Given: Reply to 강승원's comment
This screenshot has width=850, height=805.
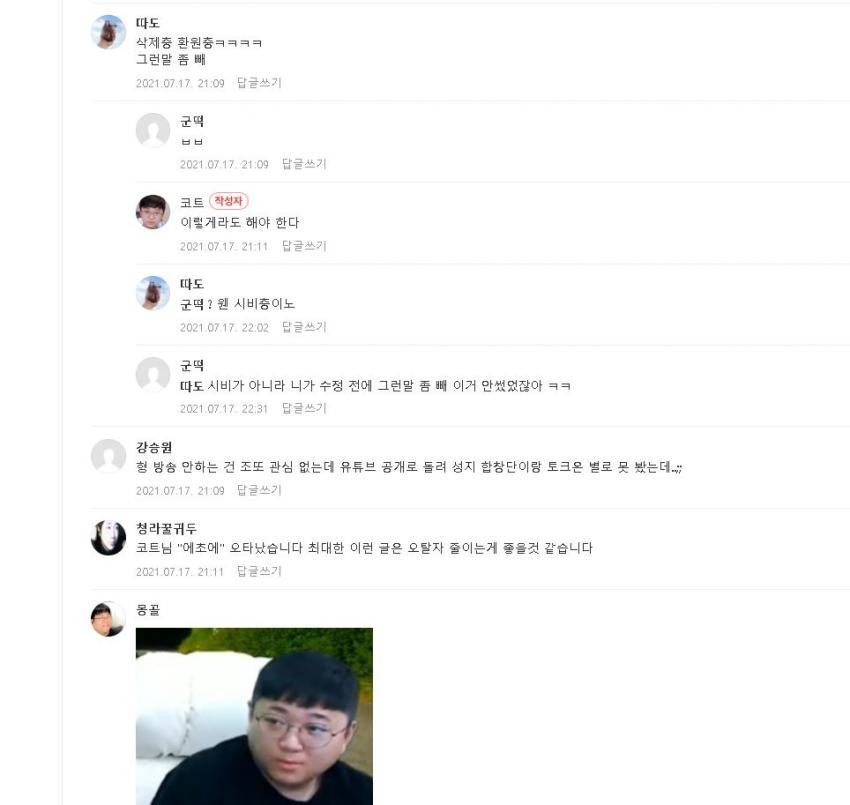Looking at the screenshot, I should click(x=259, y=490).
